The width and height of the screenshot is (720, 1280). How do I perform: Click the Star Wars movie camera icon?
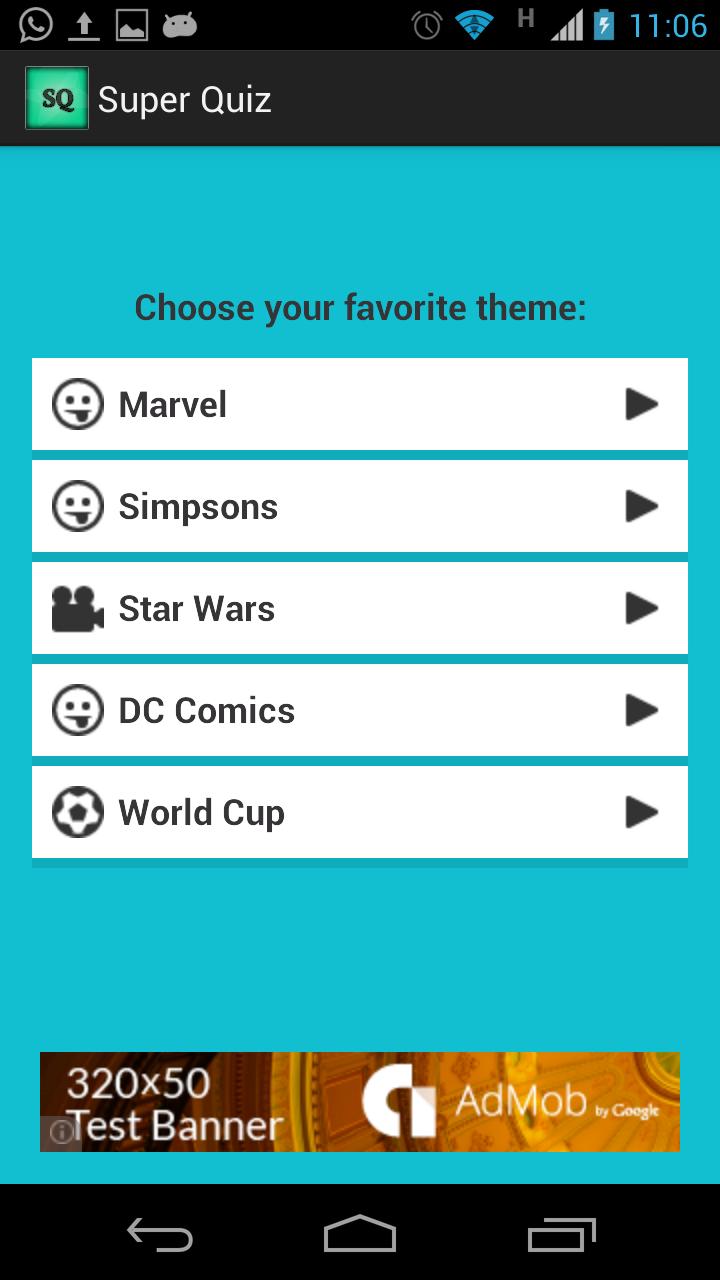77,608
